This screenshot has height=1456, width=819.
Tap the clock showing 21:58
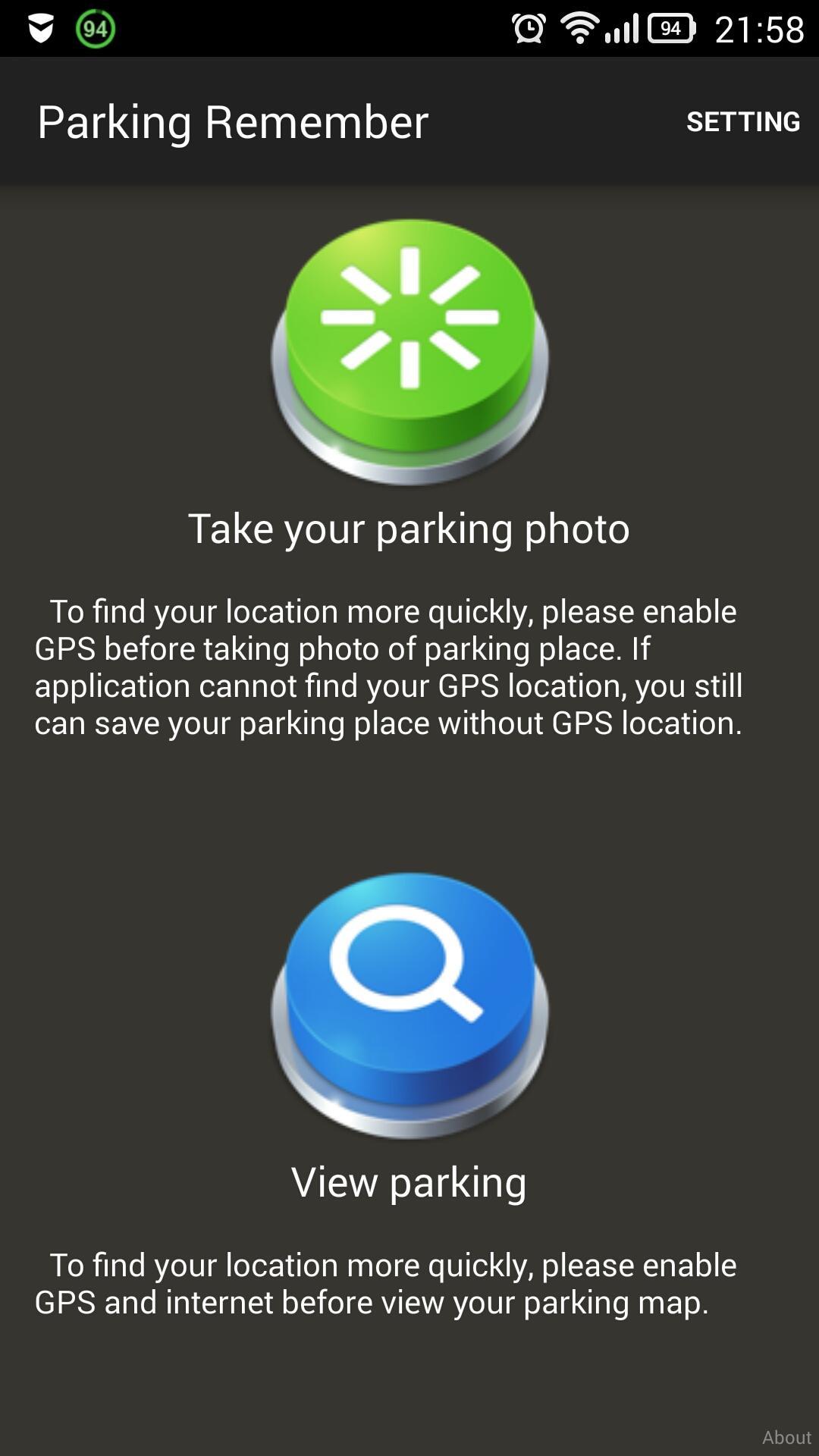click(x=758, y=27)
